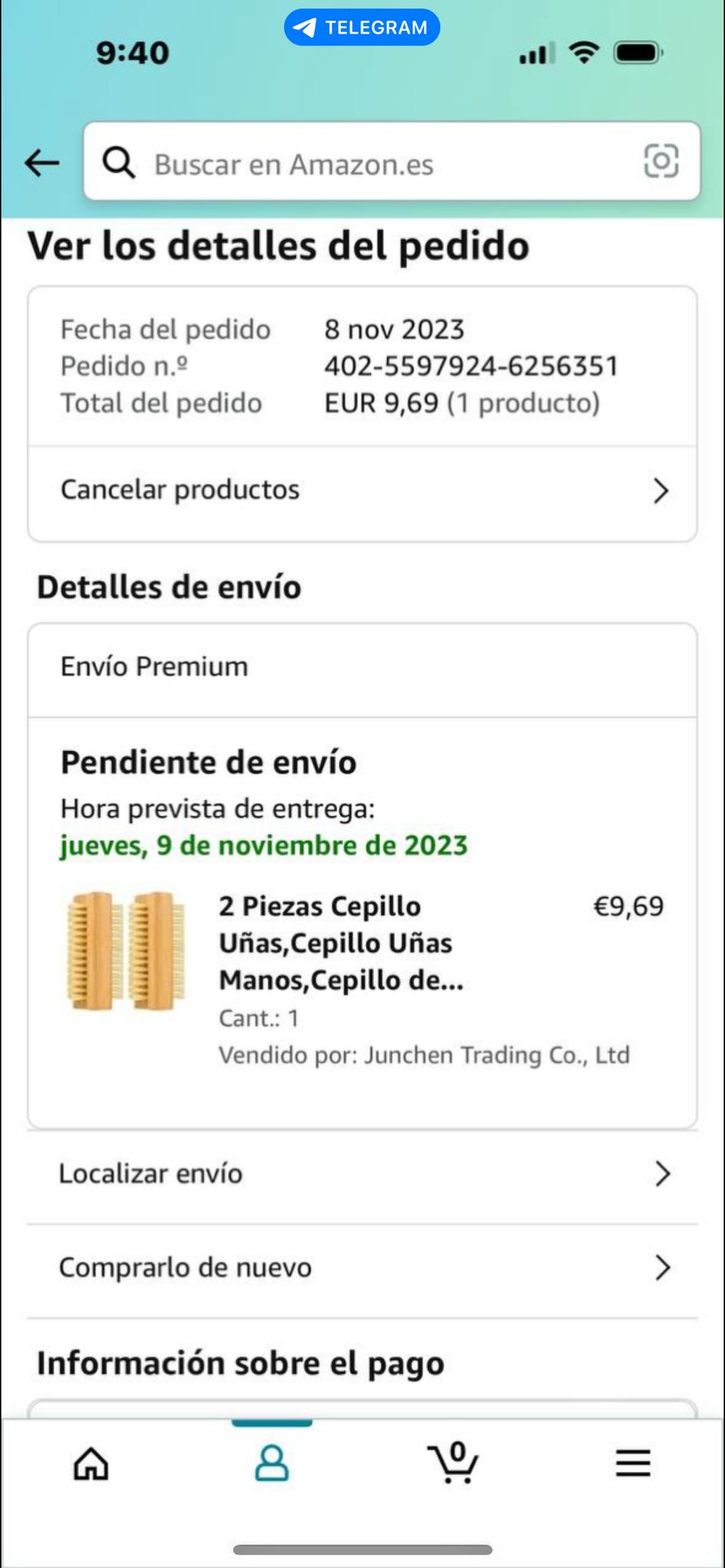The image size is (725, 1568).
Task: Open the Cepillo Uñas product item
Action: [x=341, y=943]
